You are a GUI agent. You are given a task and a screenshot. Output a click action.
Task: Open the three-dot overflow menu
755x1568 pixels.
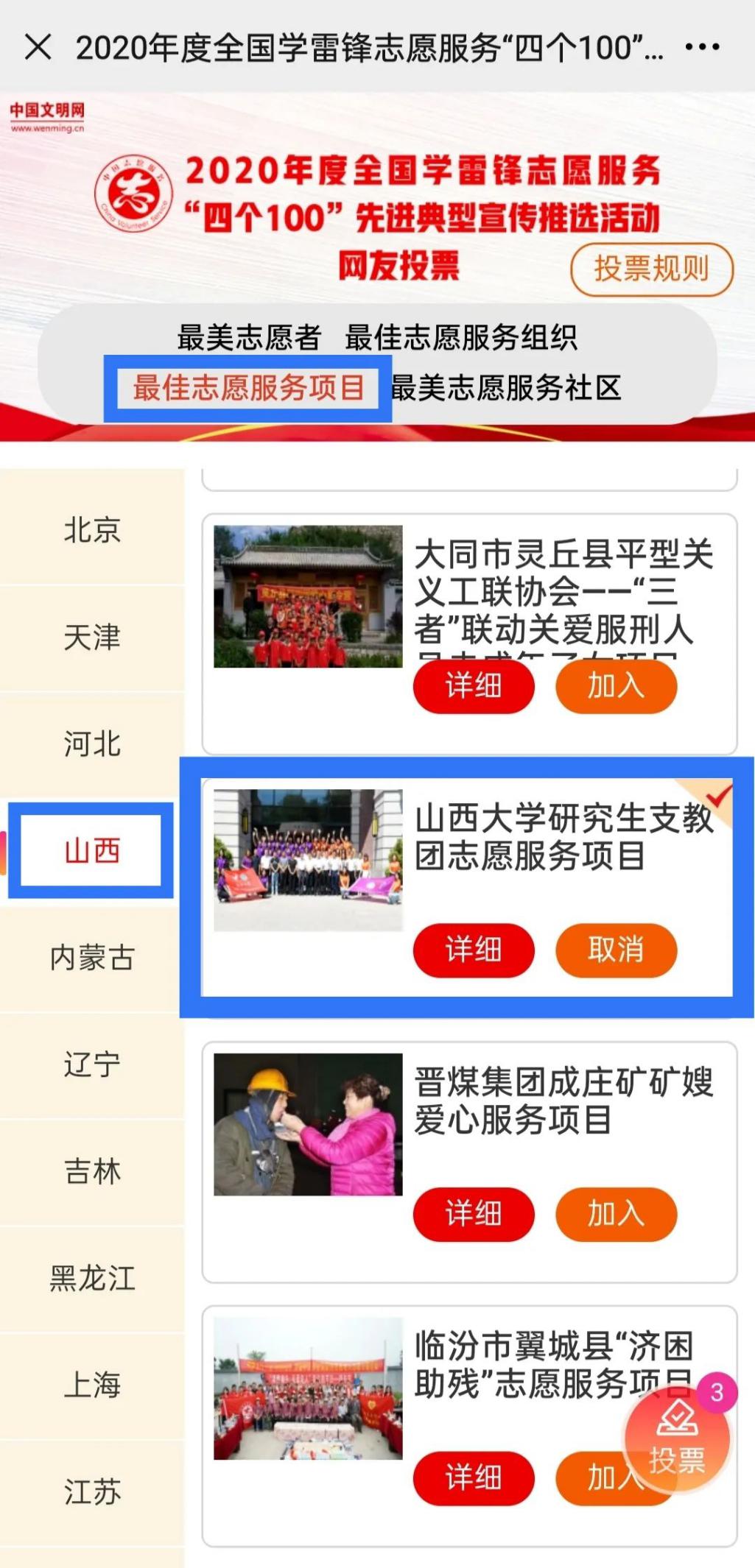(701, 47)
